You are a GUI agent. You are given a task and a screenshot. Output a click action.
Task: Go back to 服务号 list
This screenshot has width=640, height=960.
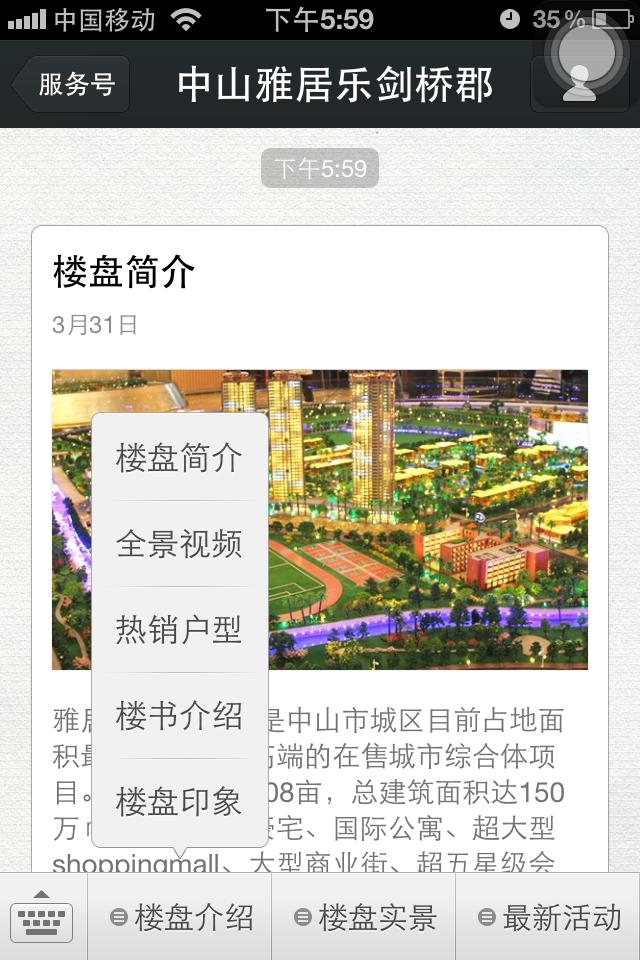pyautogui.click(x=72, y=85)
